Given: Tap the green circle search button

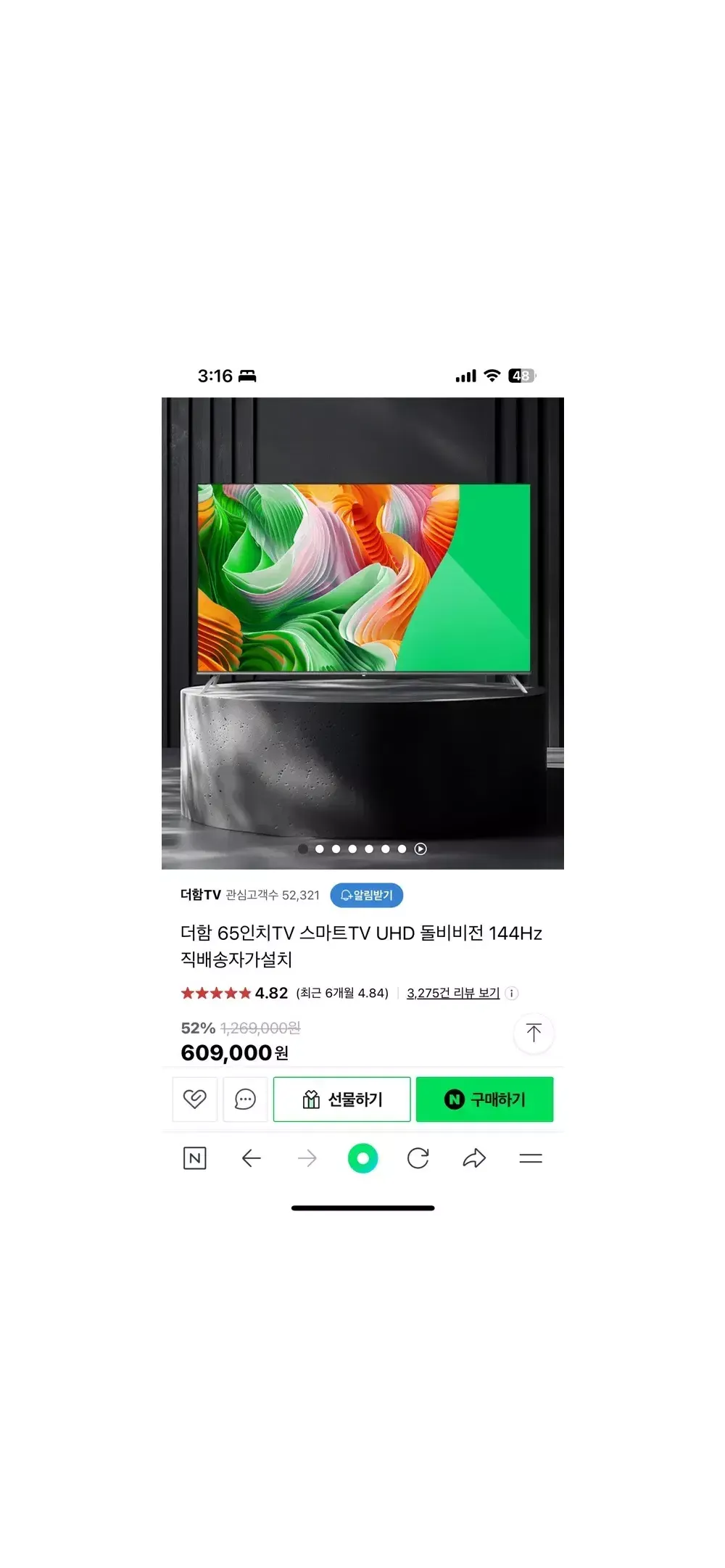Looking at the screenshot, I should pyautogui.click(x=362, y=1158).
